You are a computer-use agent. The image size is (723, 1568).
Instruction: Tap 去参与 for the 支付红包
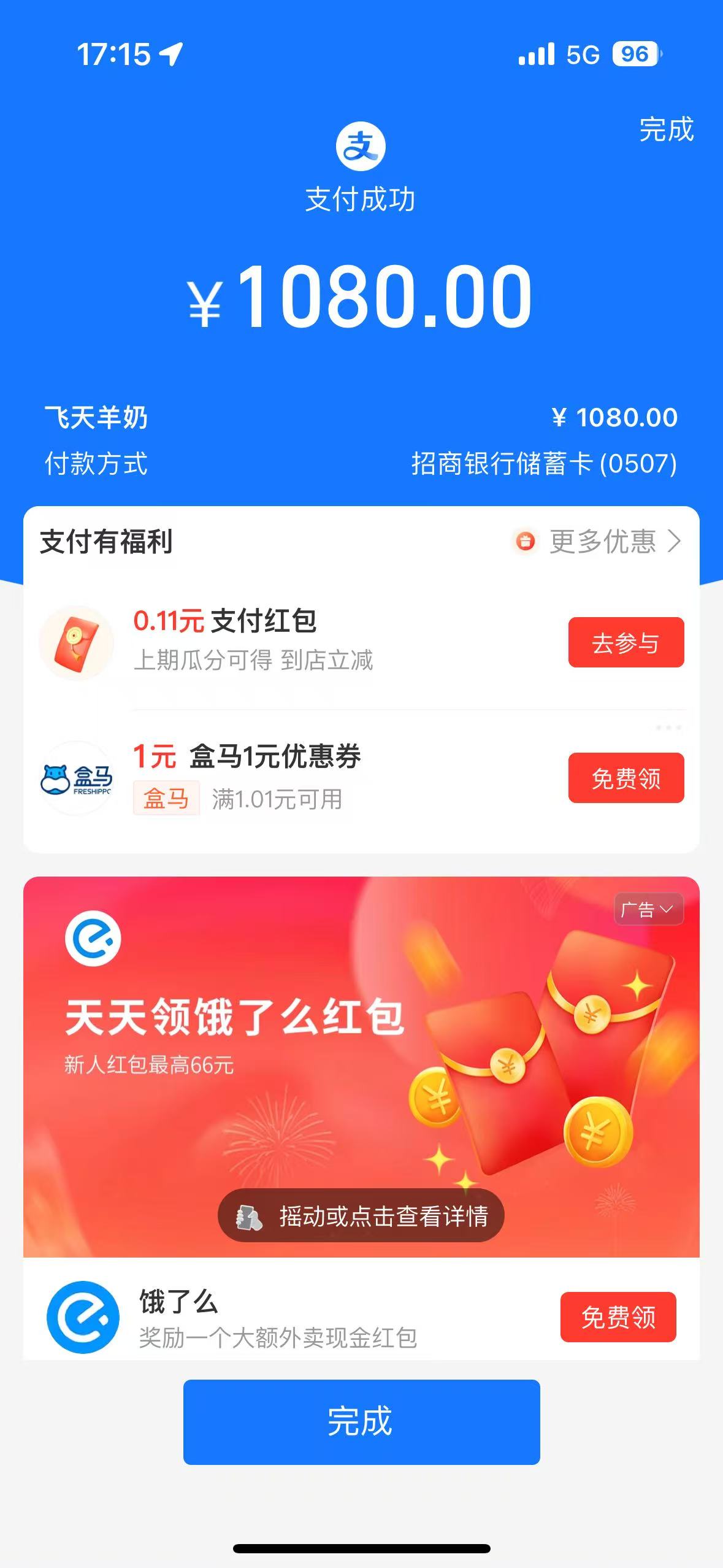(625, 642)
